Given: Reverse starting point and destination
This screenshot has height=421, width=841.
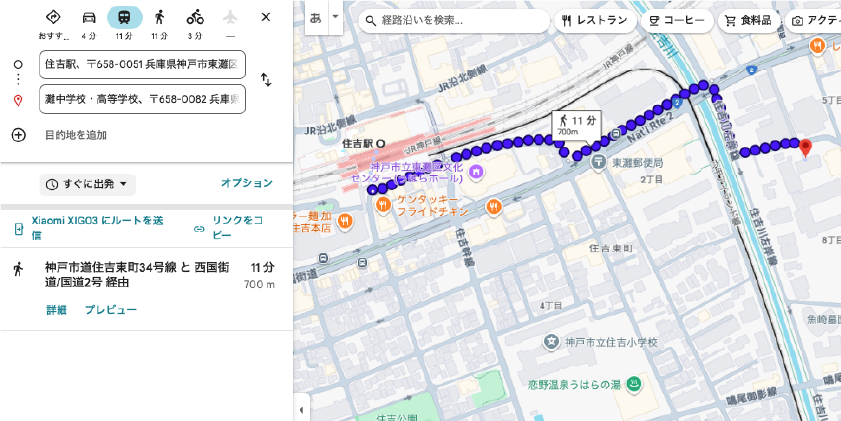Looking at the screenshot, I should [266, 80].
